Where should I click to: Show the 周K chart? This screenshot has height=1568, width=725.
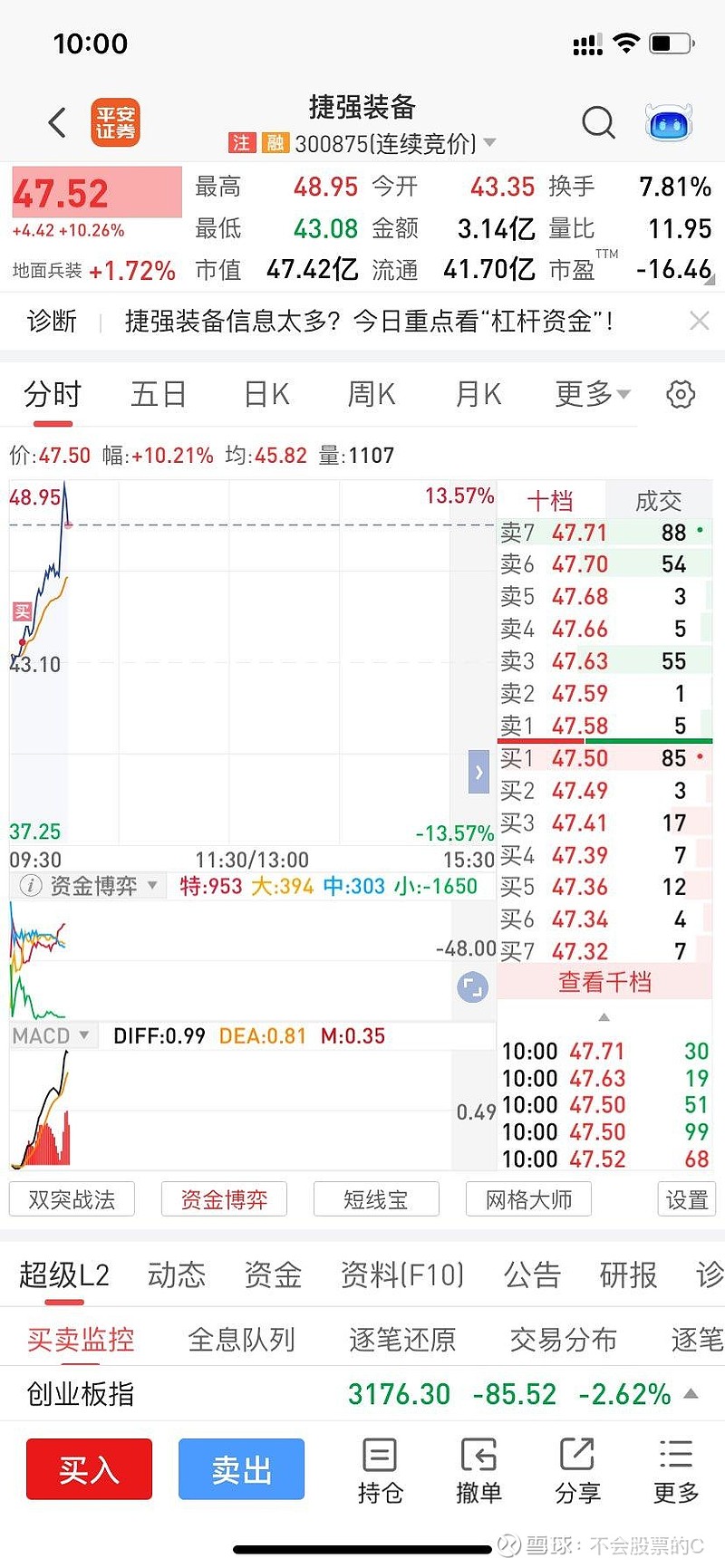pyautogui.click(x=372, y=395)
